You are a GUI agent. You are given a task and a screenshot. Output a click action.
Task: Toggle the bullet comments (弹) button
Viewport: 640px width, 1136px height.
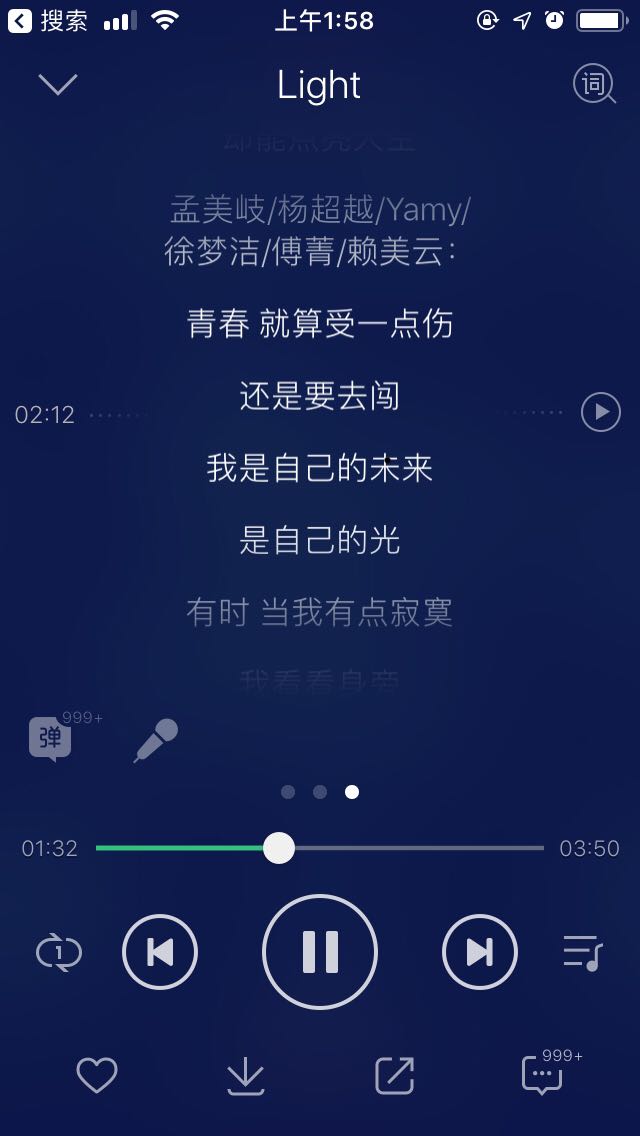coord(50,740)
